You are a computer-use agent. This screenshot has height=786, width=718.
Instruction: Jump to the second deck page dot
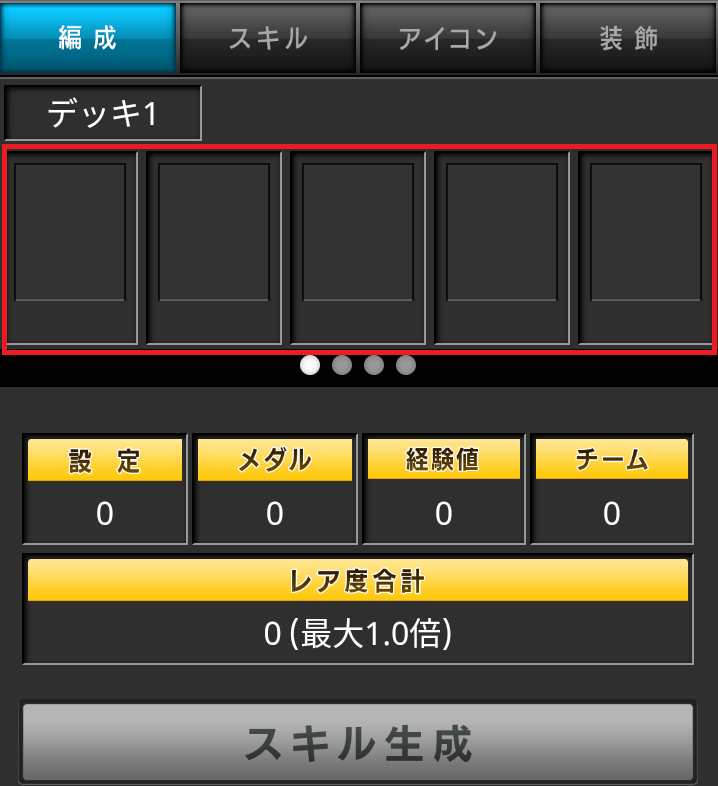click(342, 365)
